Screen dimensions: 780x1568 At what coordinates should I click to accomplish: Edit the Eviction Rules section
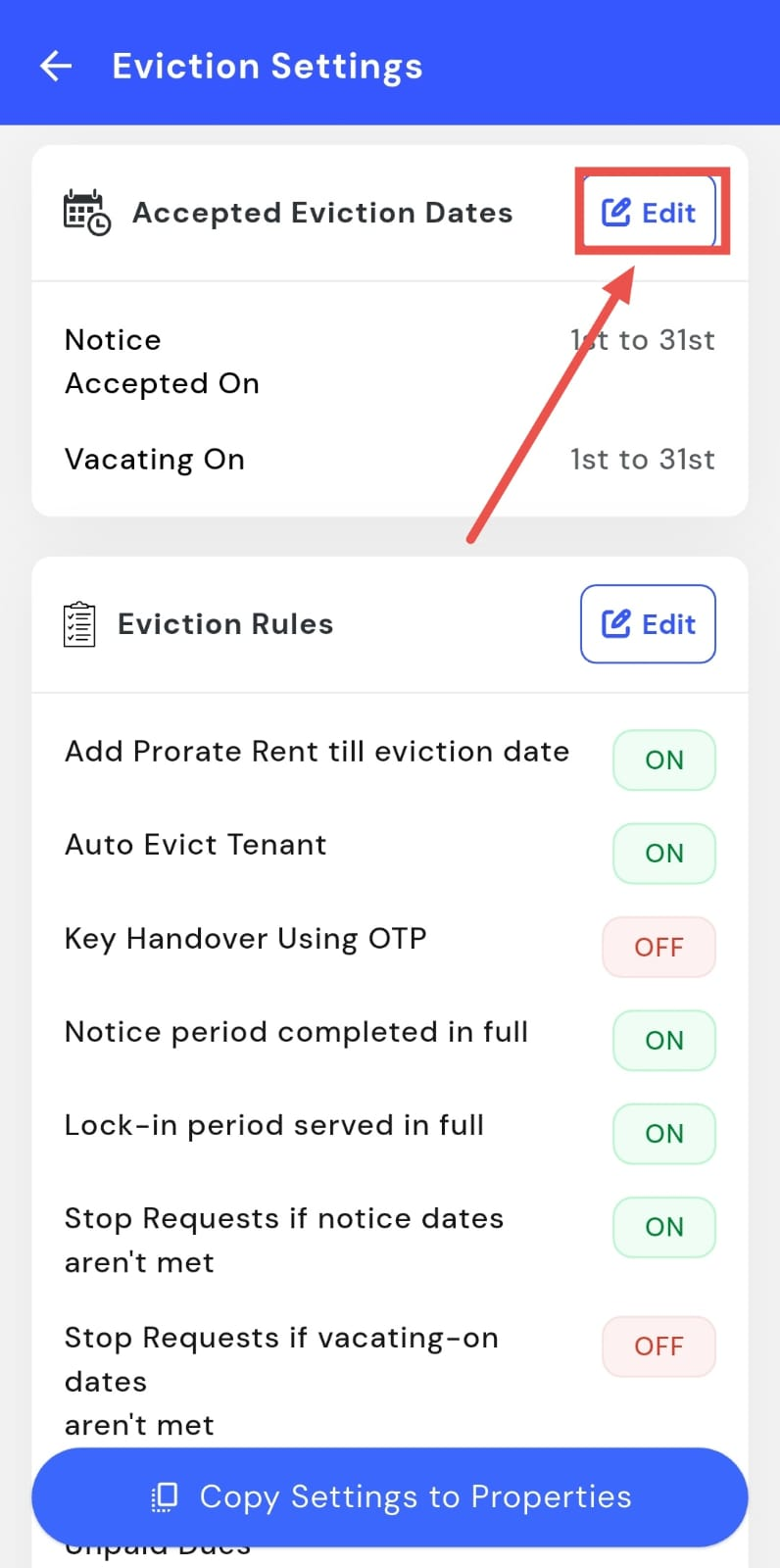click(649, 624)
